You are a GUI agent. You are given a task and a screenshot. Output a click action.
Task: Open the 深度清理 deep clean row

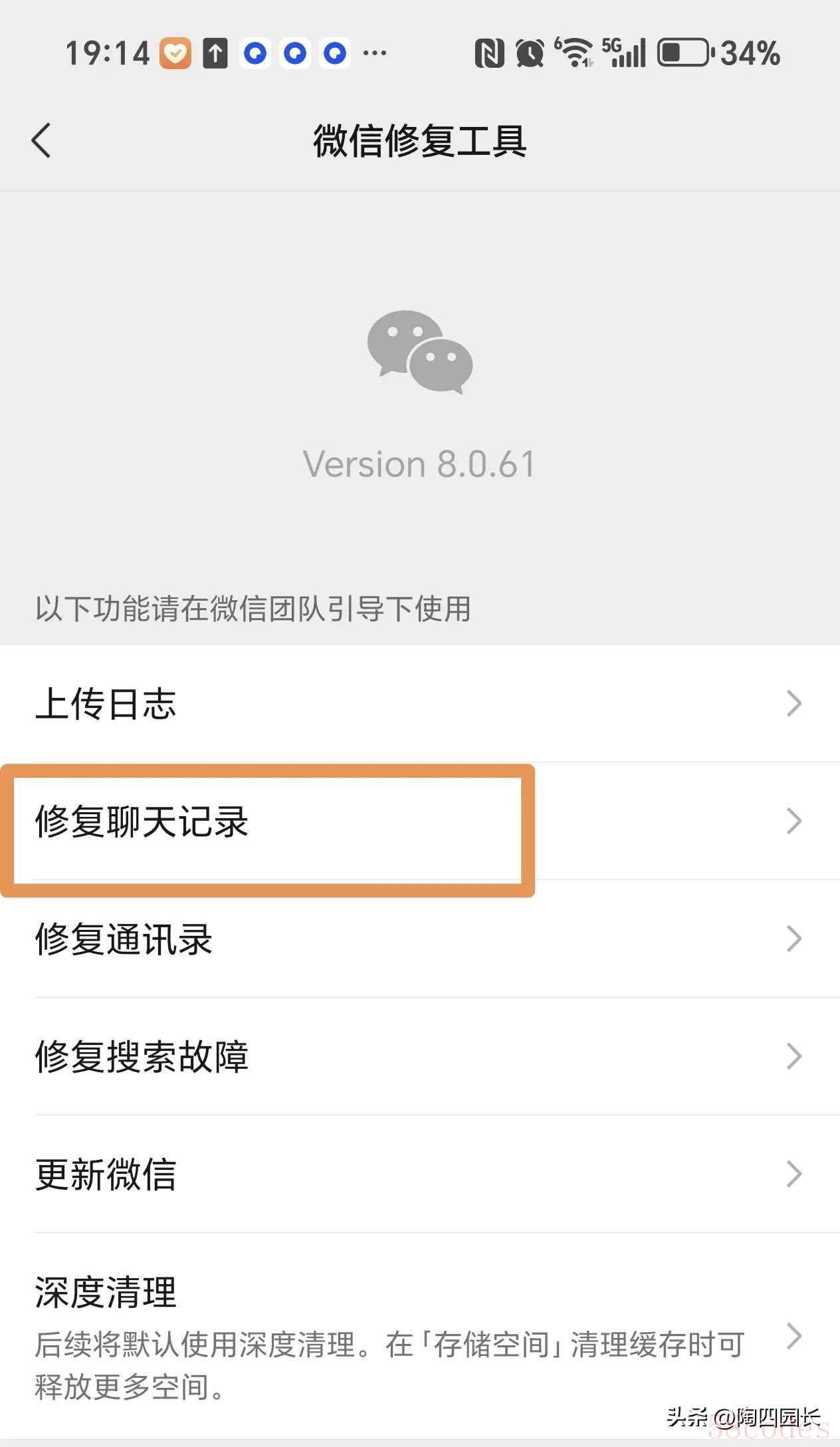420,1336
